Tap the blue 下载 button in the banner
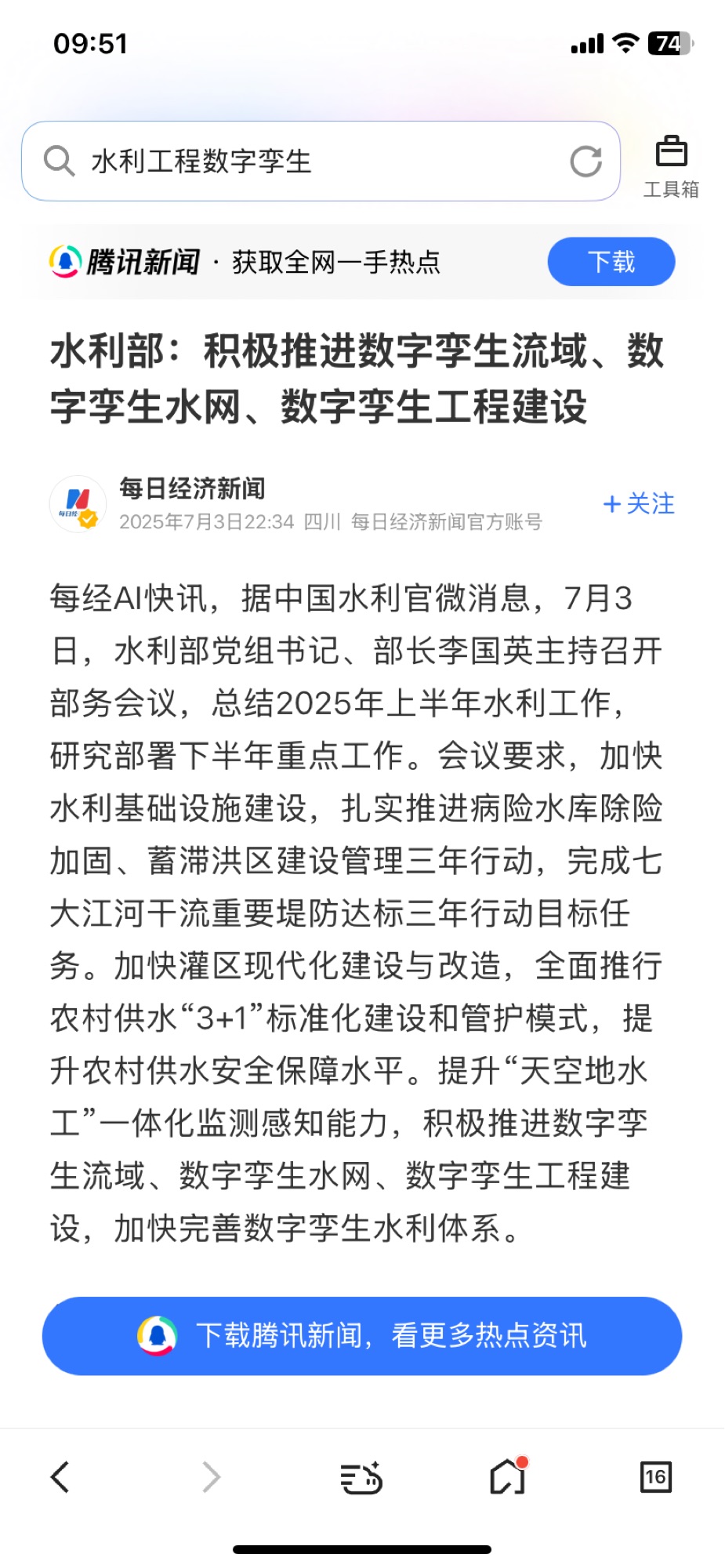 click(611, 262)
